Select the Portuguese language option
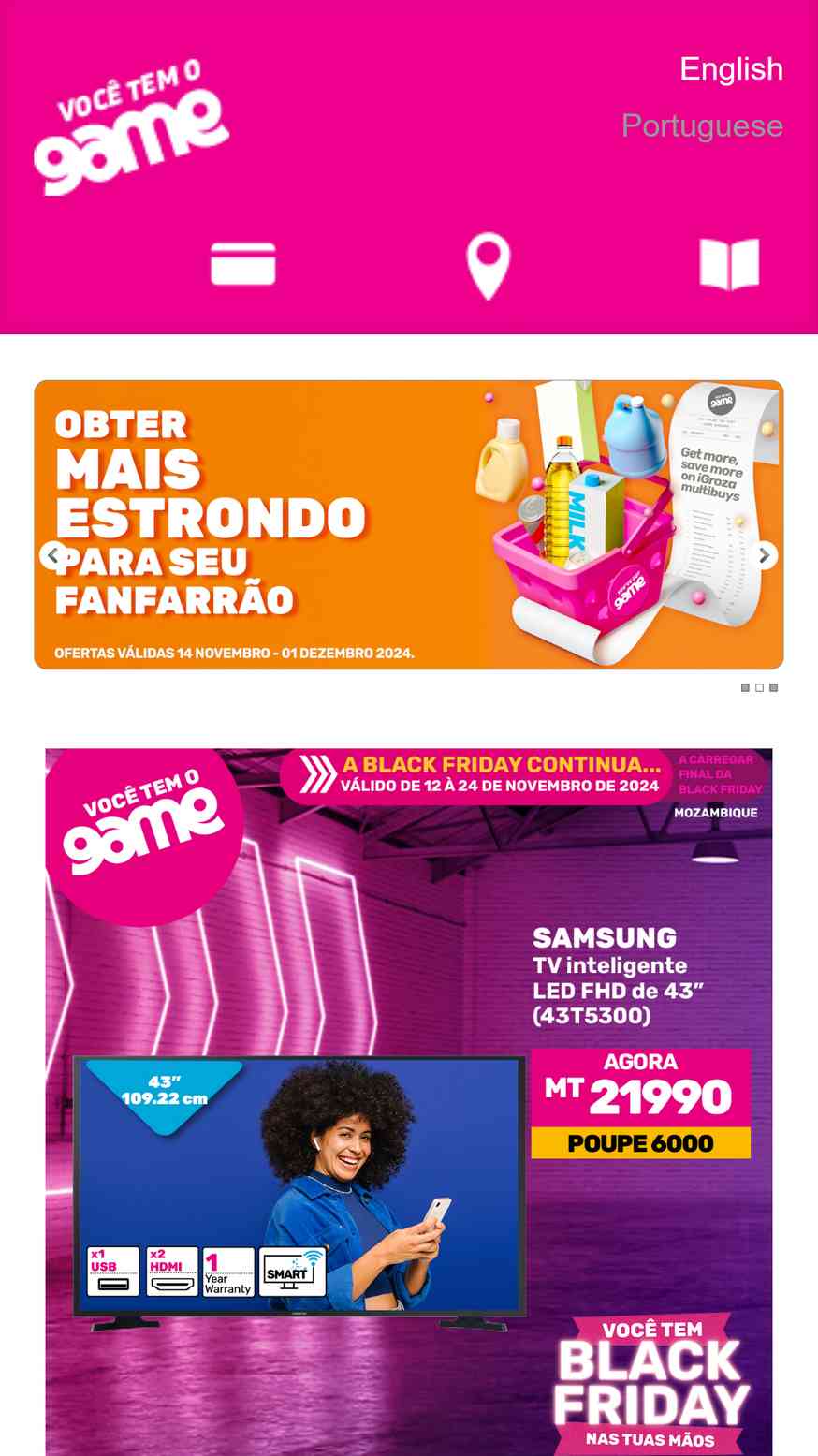818x1456 pixels. [702, 125]
